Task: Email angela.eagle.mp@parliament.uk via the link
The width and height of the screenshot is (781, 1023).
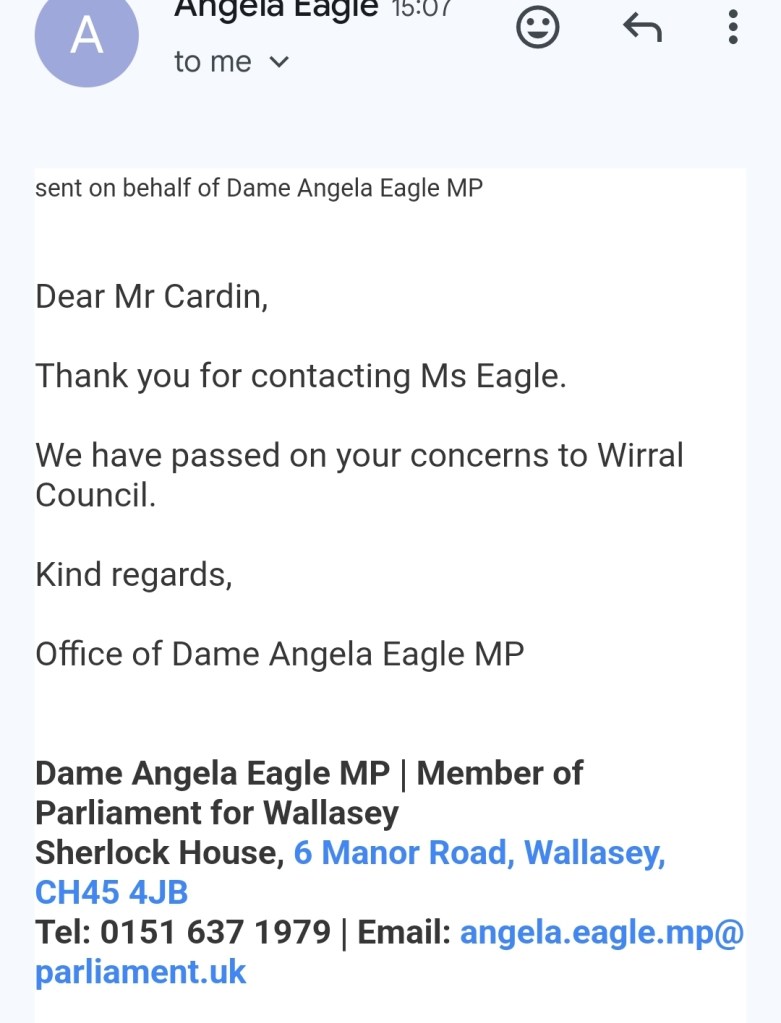Action: pos(601,932)
